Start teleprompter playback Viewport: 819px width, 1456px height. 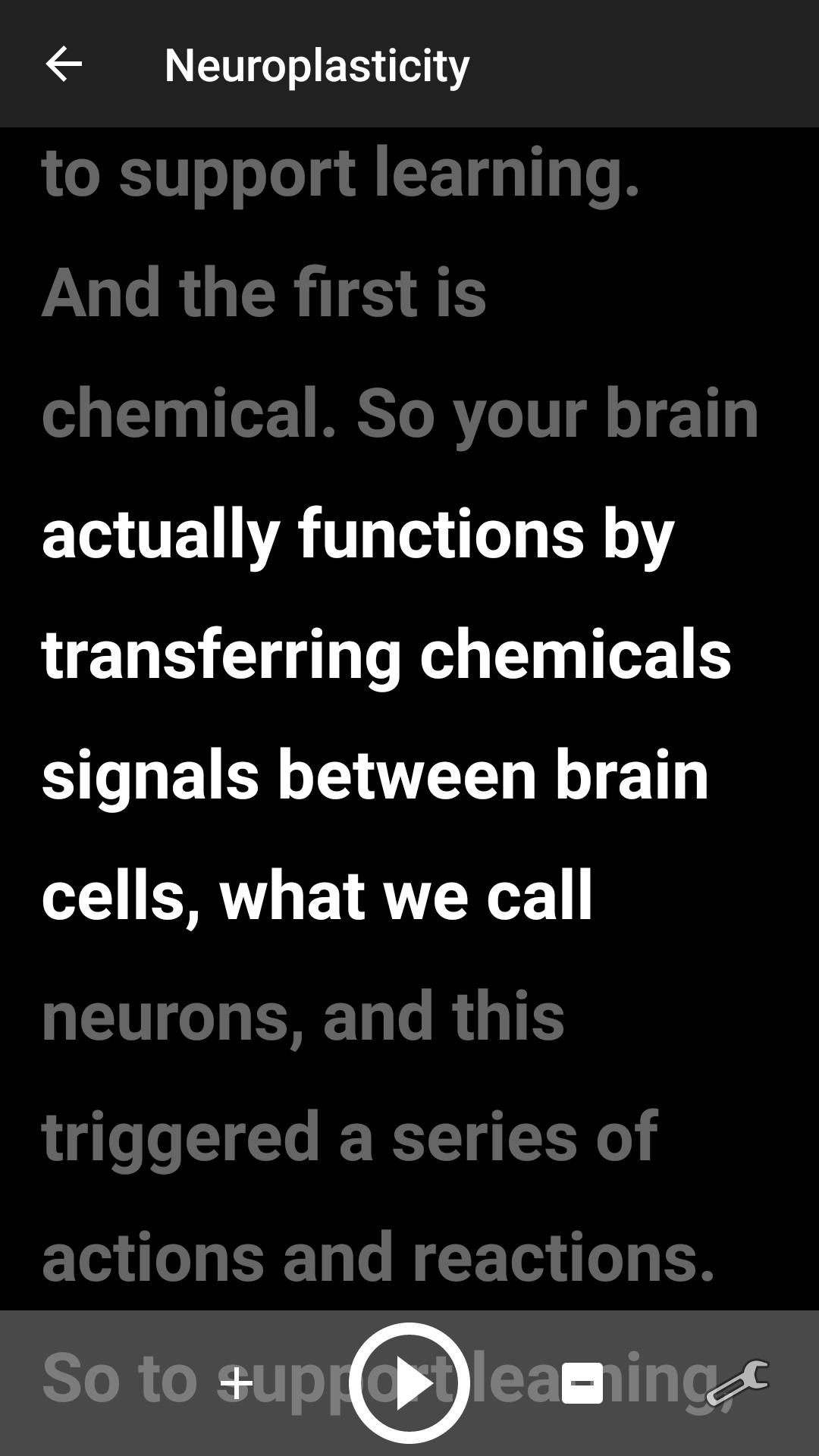(409, 1383)
